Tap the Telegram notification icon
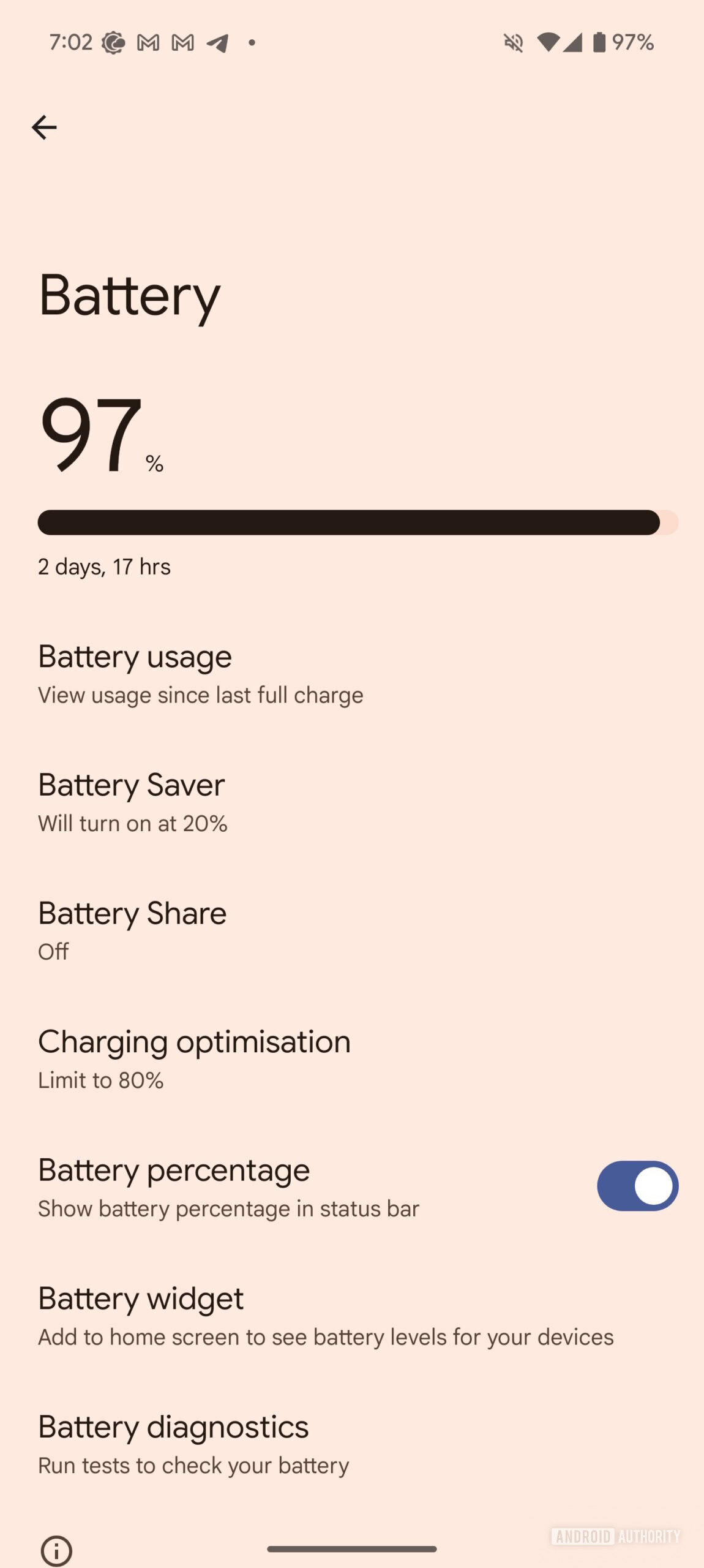Screen dimensions: 704x1568 pyautogui.click(x=217, y=41)
